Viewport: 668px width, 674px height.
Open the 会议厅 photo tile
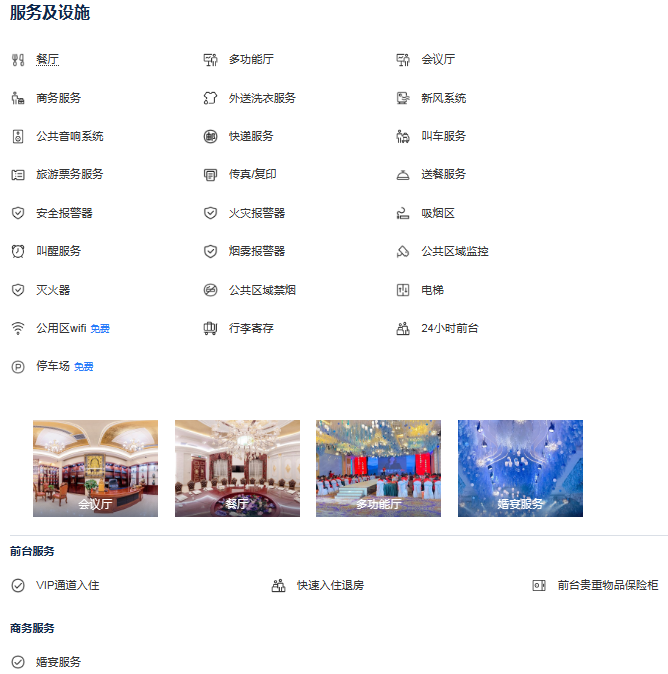pyautogui.click(x=95, y=468)
